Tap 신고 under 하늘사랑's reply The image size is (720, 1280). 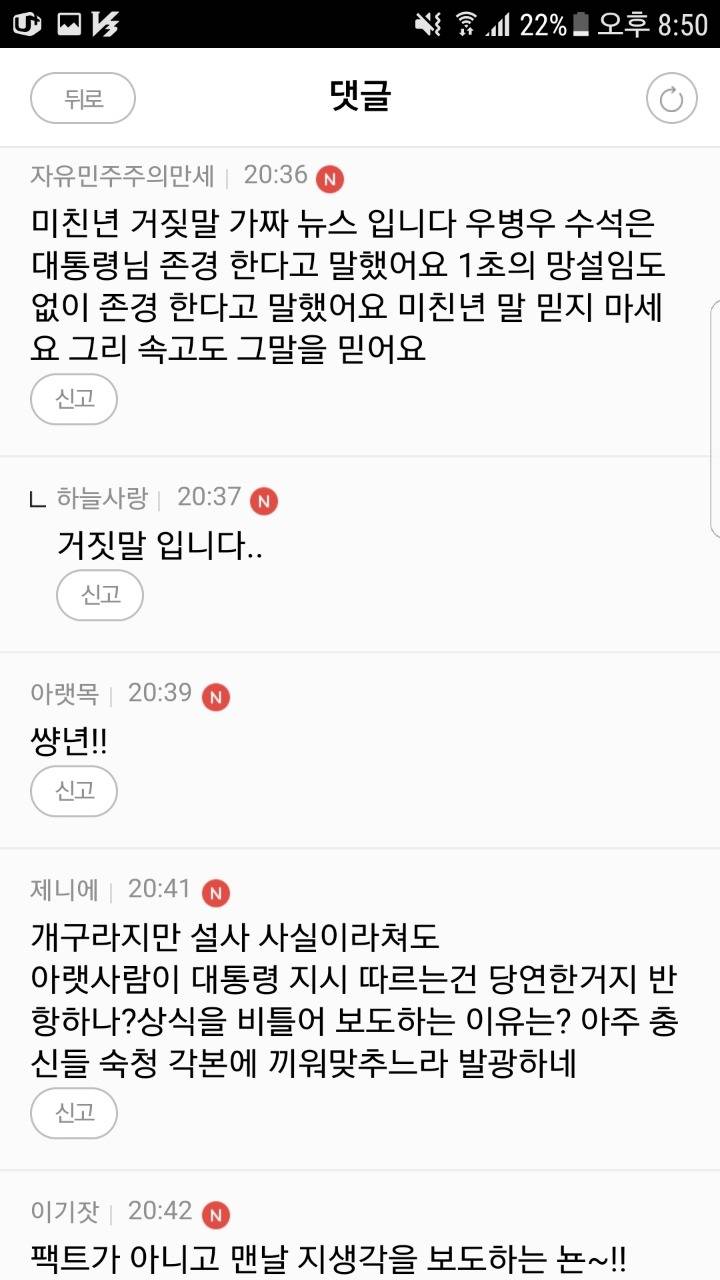[x=100, y=595]
